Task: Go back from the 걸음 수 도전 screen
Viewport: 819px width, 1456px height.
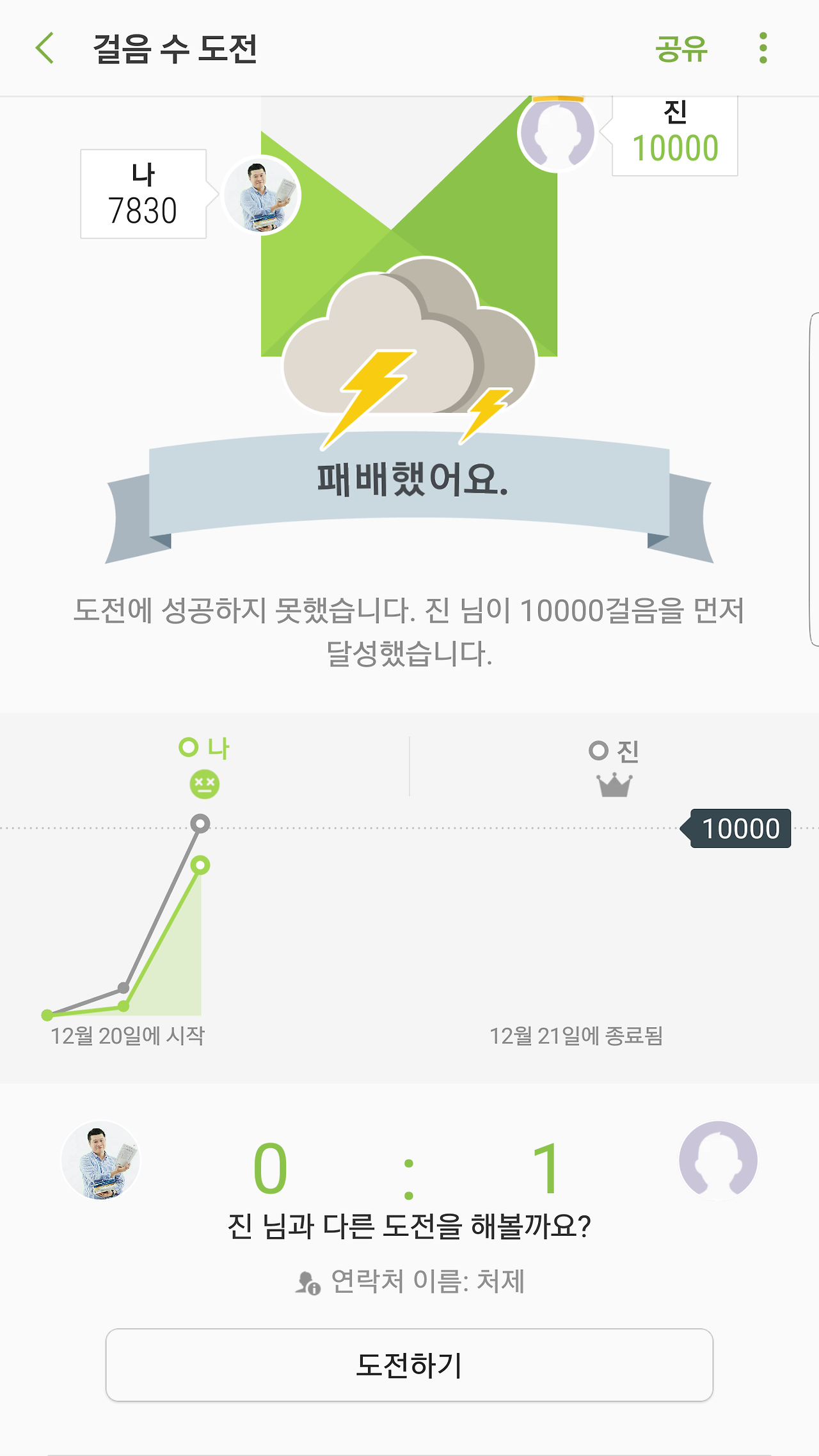Action: click(x=45, y=49)
